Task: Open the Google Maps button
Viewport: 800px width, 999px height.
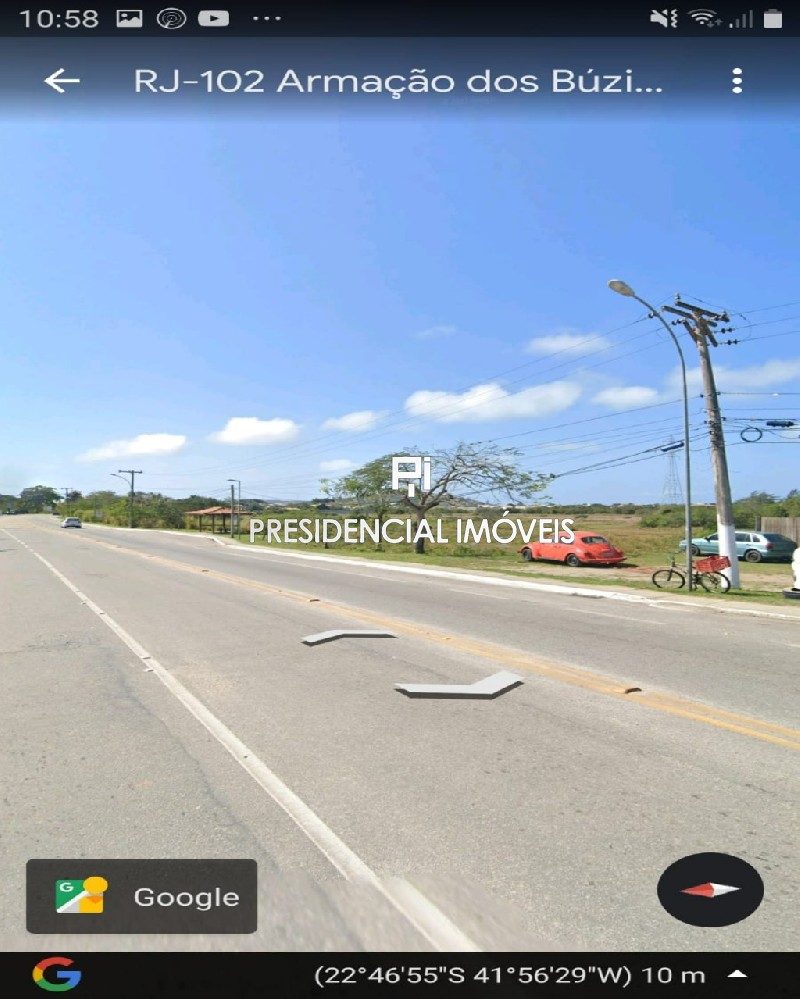Action: [x=141, y=896]
